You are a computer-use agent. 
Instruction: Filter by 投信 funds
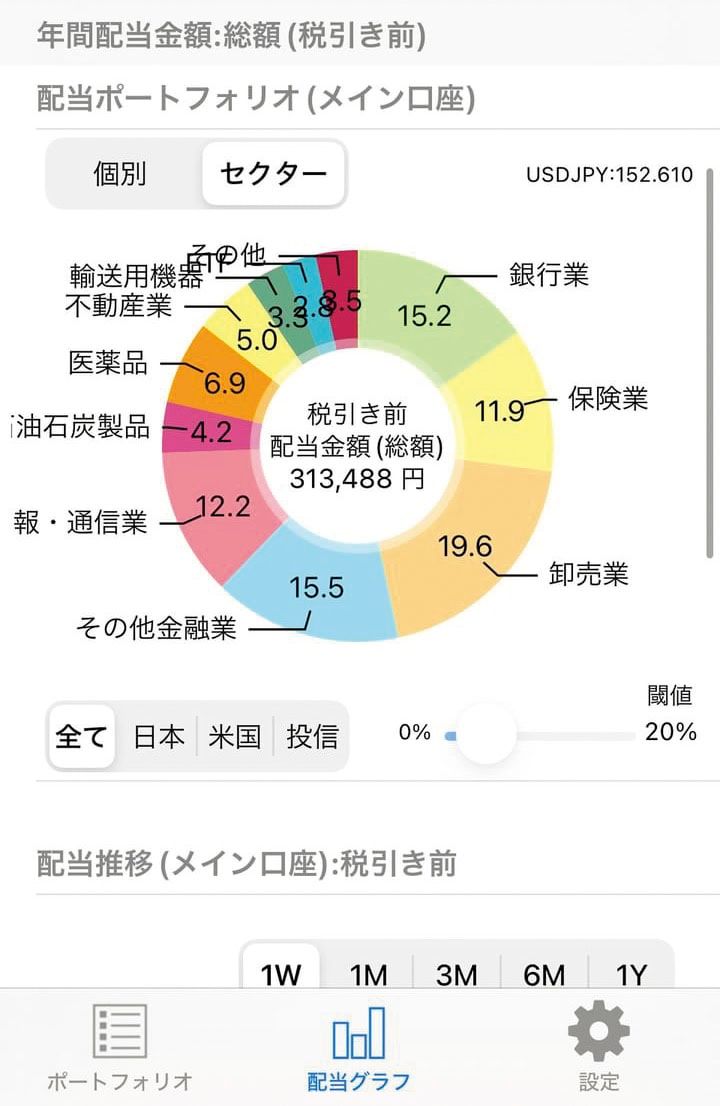click(312, 737)
